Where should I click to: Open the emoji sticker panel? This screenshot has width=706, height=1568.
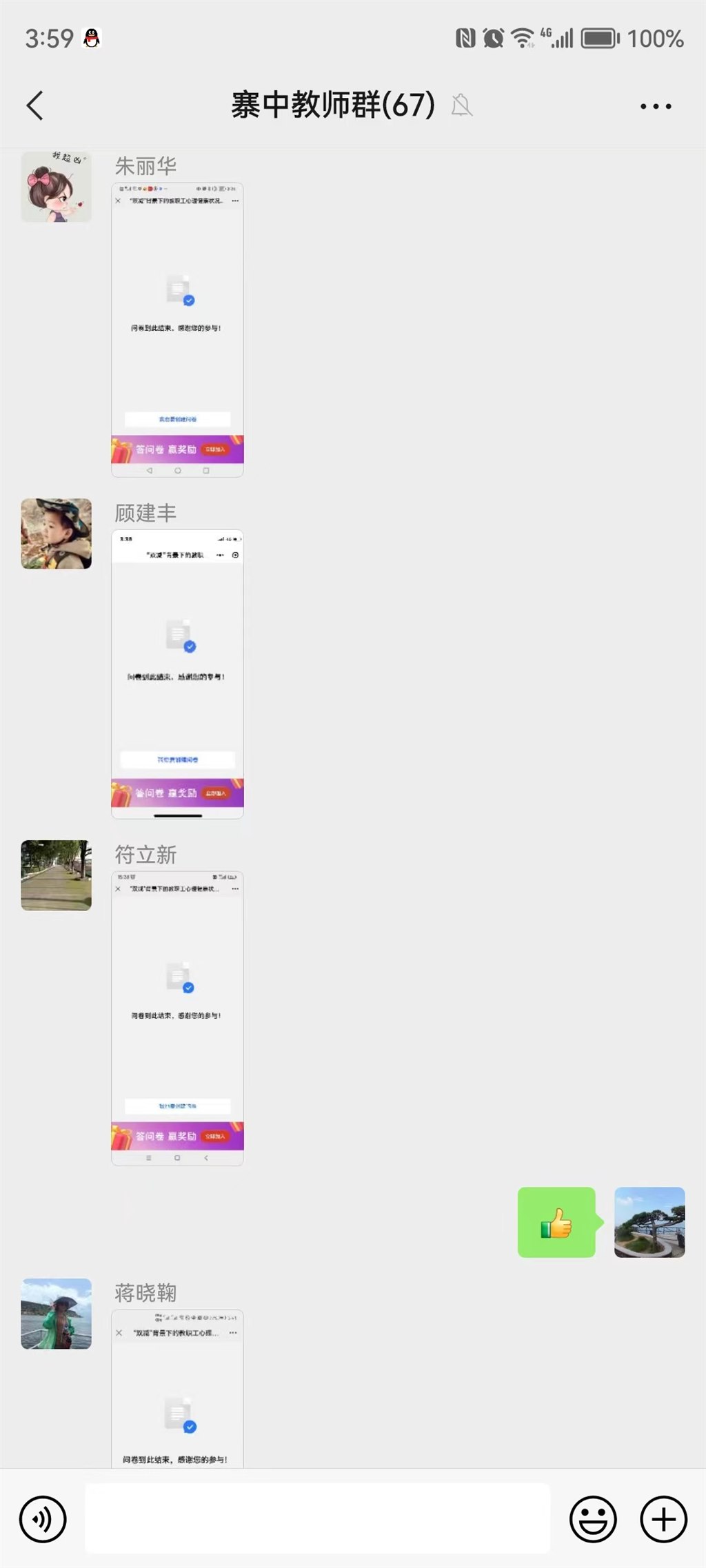click(x=592, y=1518)
